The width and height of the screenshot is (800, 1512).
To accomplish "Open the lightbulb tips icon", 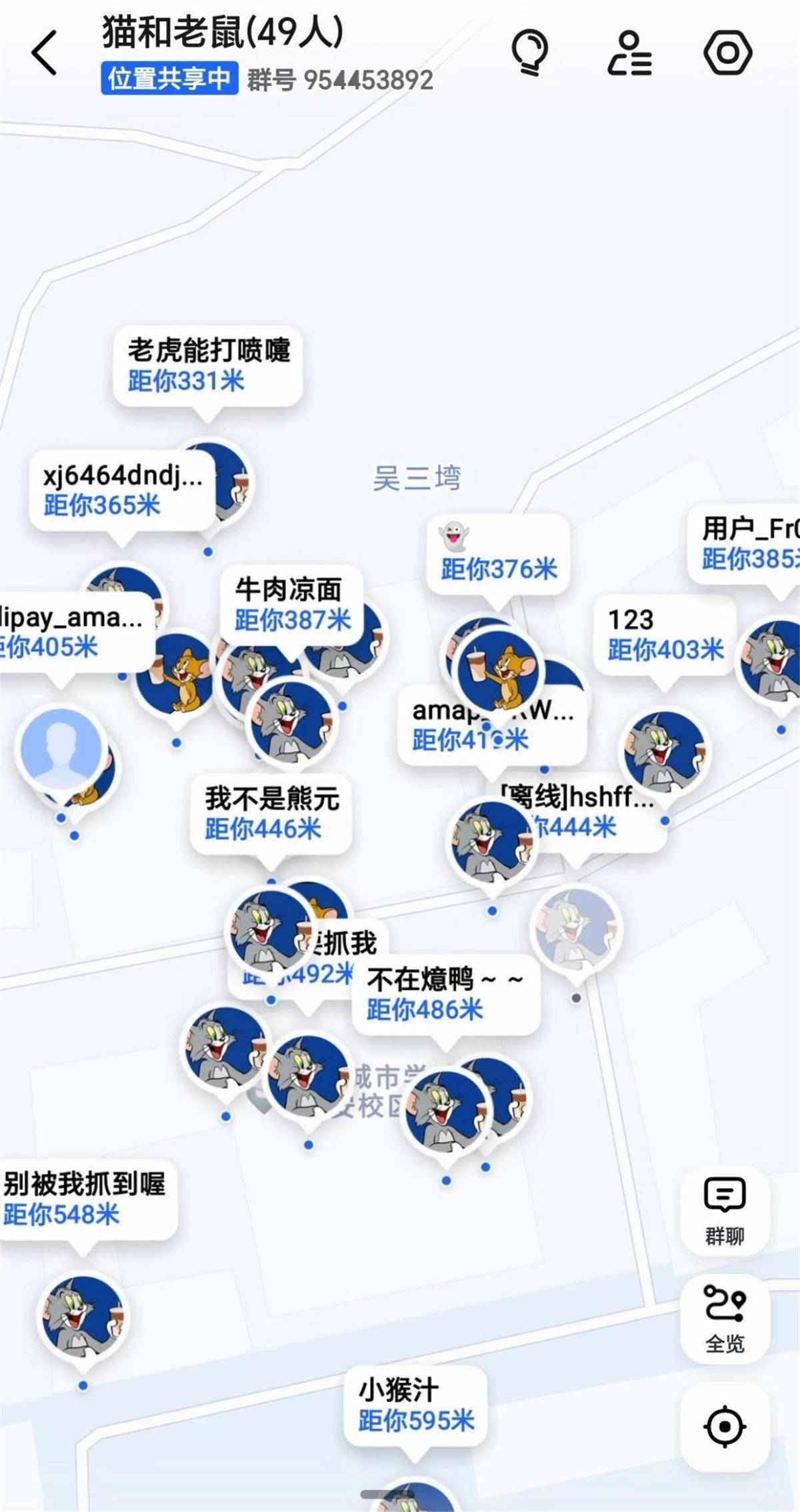I will (x=529, y=53).
